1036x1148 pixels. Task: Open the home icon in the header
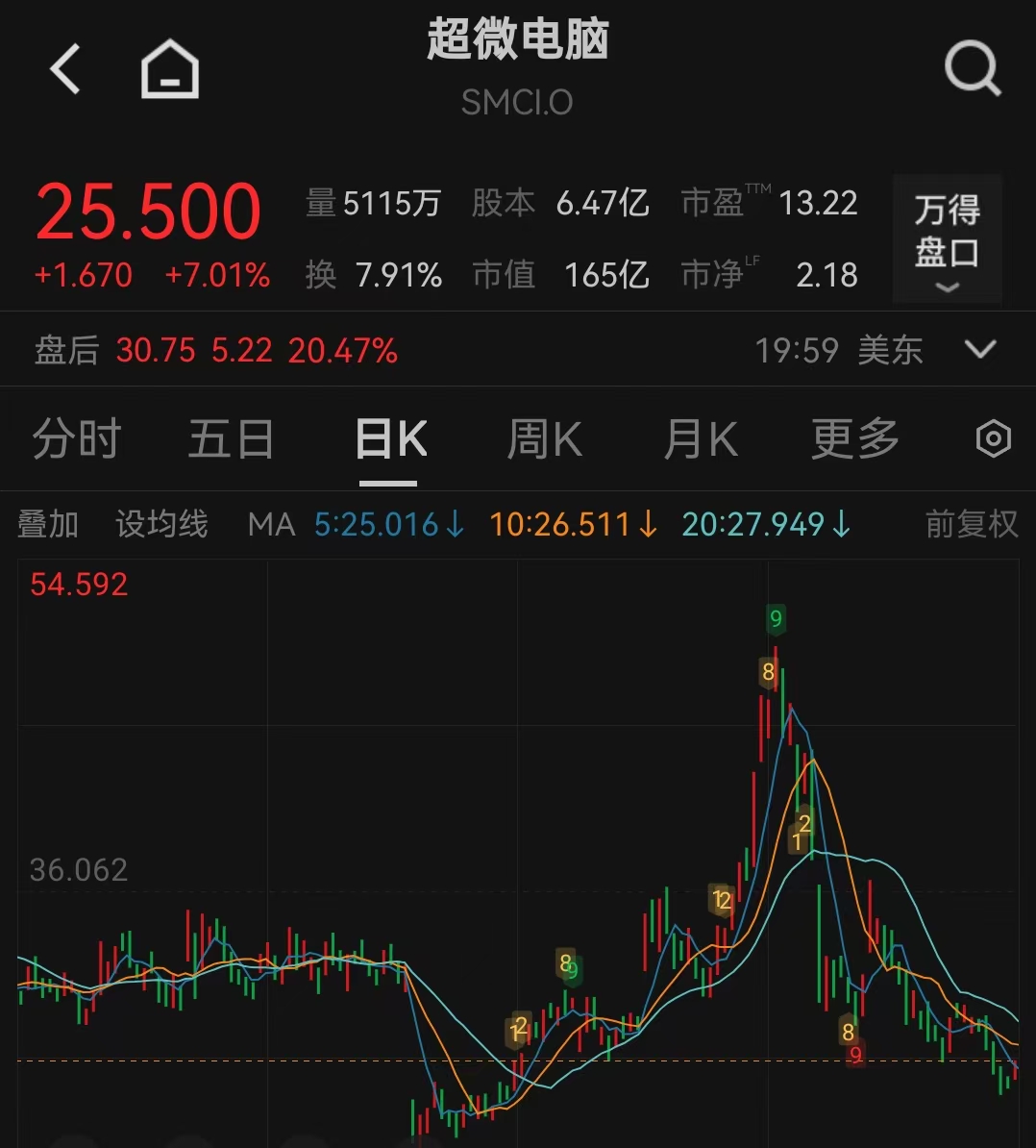[x=170, y=68]
